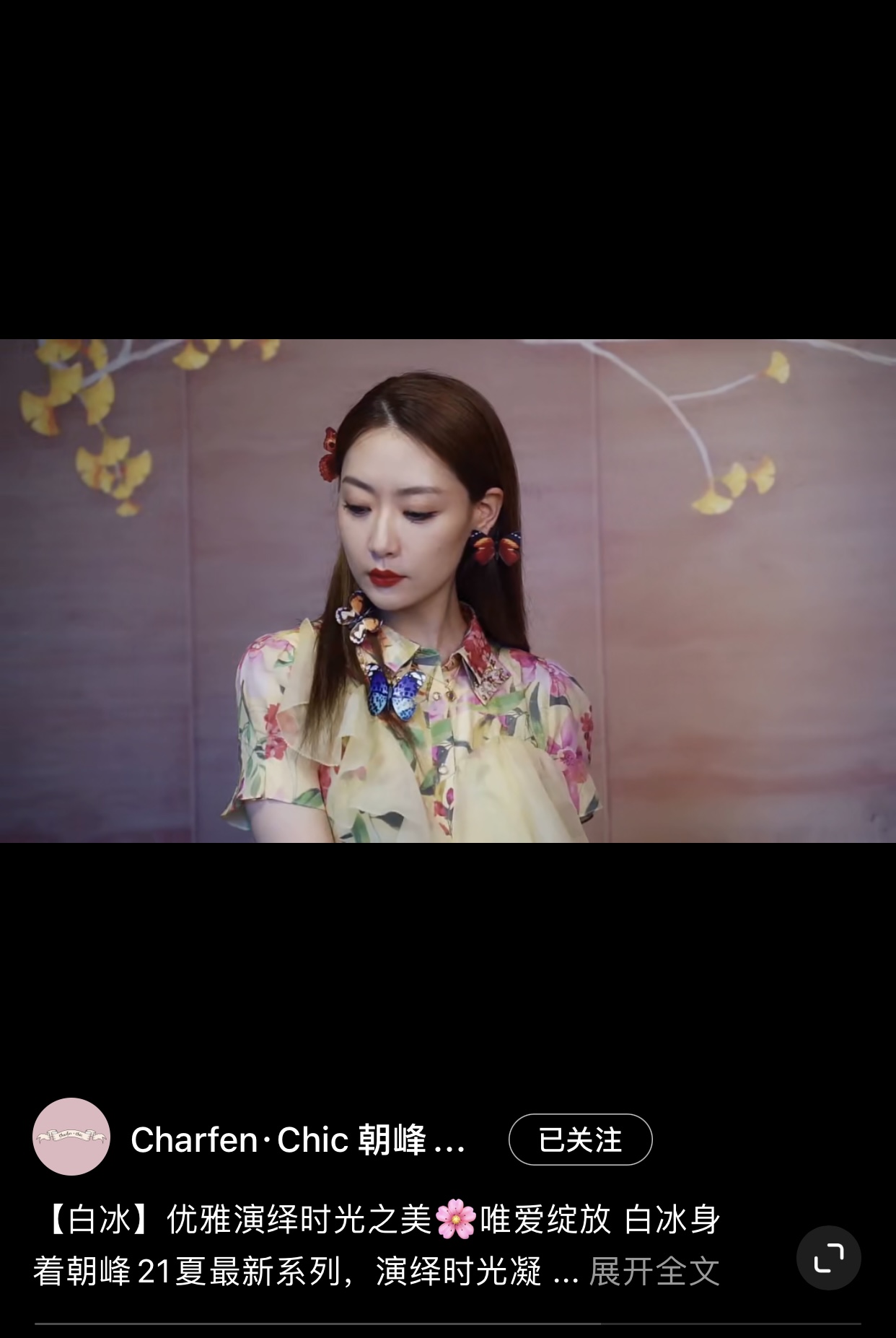Tap the 已关注 following button
The height and width of the screenshot is (1338, 896).
pyautogui.click(x=580, y=1140)
